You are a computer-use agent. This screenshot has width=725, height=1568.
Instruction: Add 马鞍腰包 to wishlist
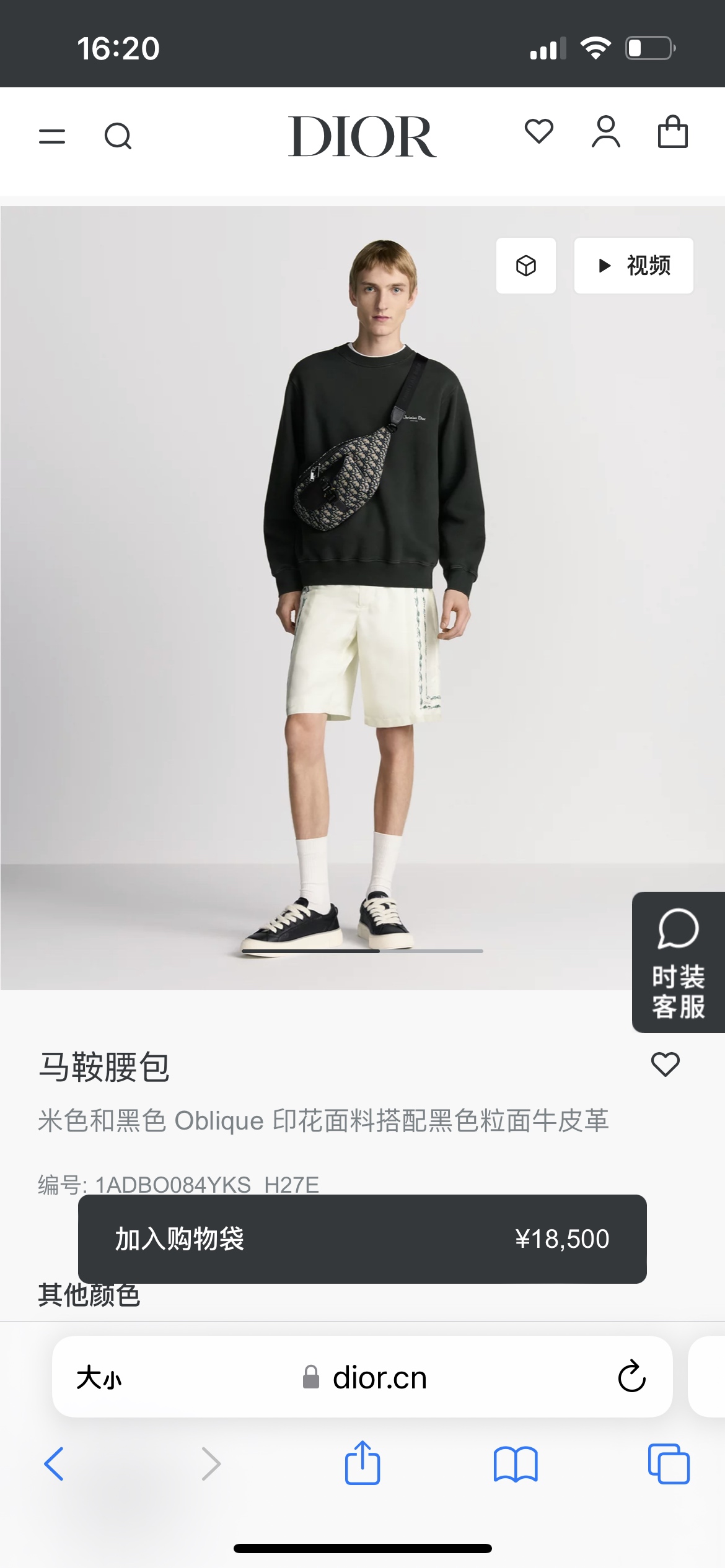pos(666,1065)
